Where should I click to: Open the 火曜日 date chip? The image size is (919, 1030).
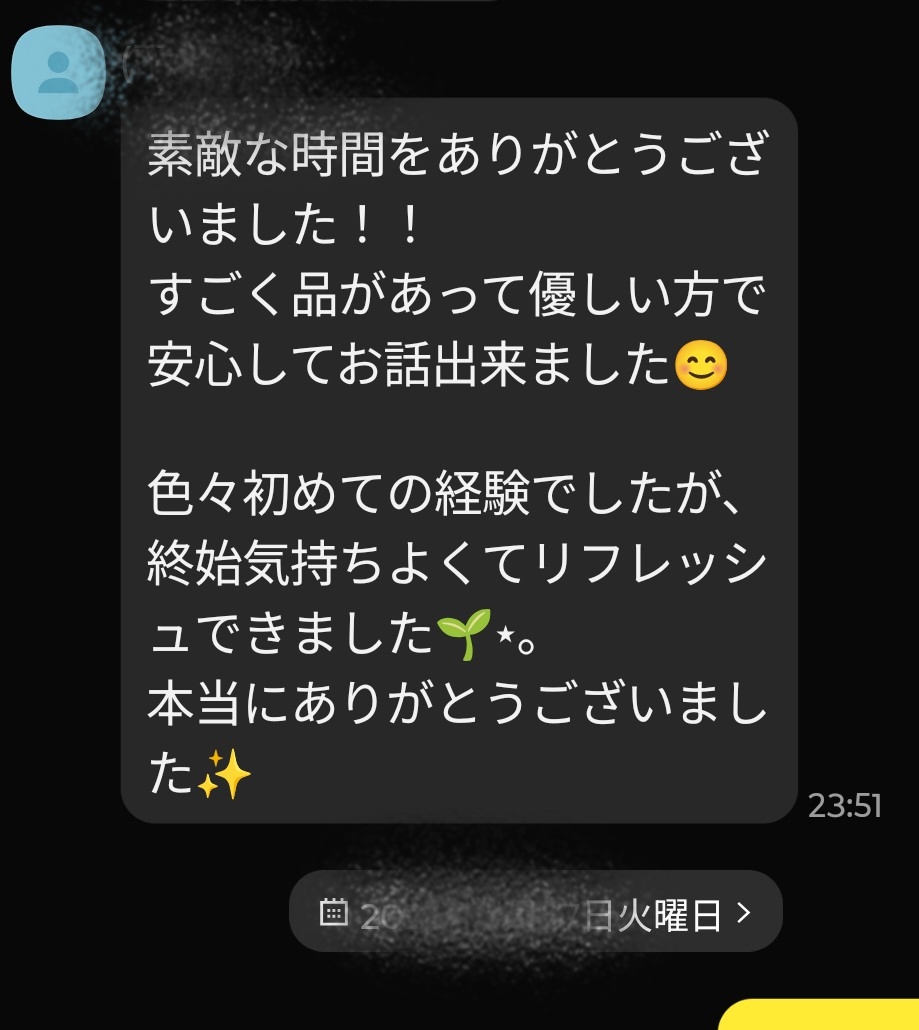pyautogui.click(x=535, y=912)
